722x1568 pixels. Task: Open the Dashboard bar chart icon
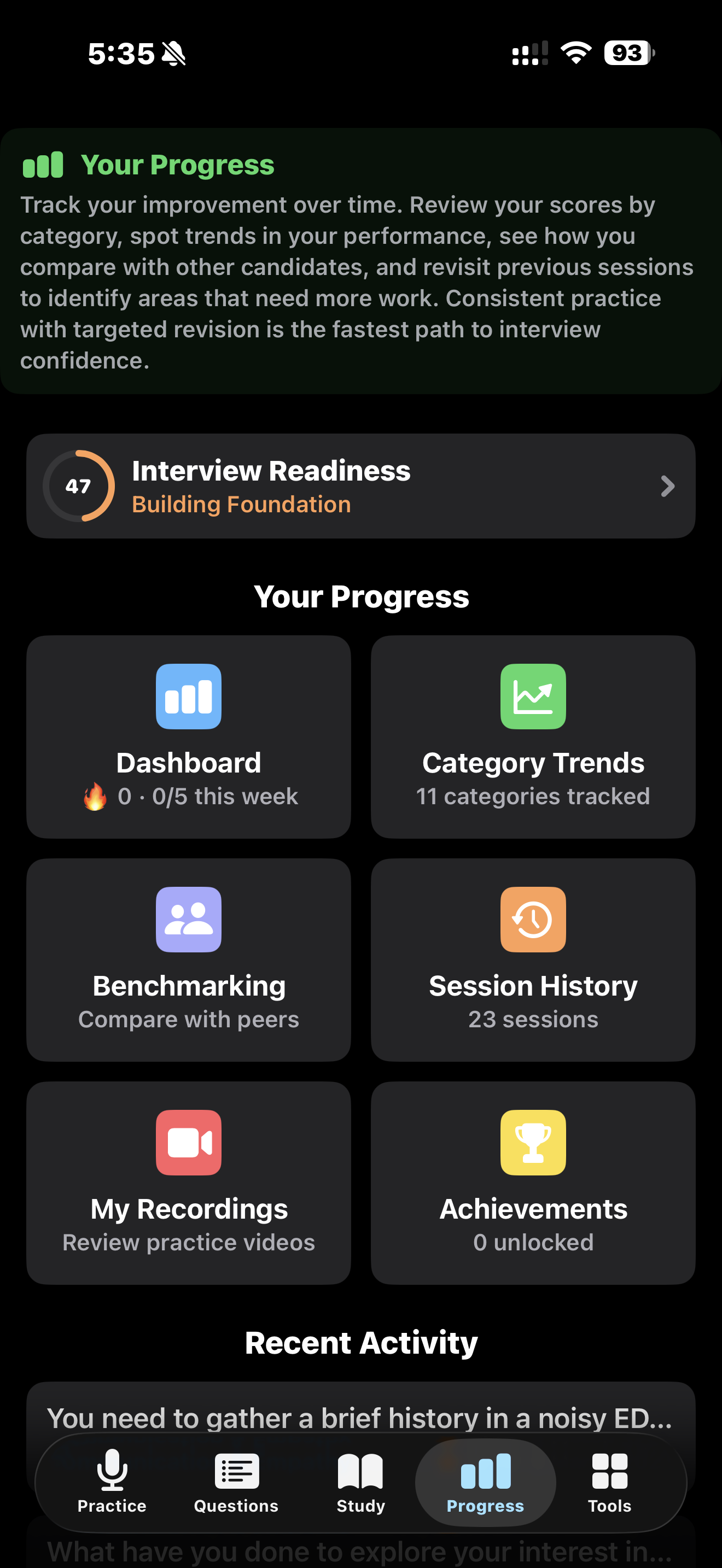188,697
